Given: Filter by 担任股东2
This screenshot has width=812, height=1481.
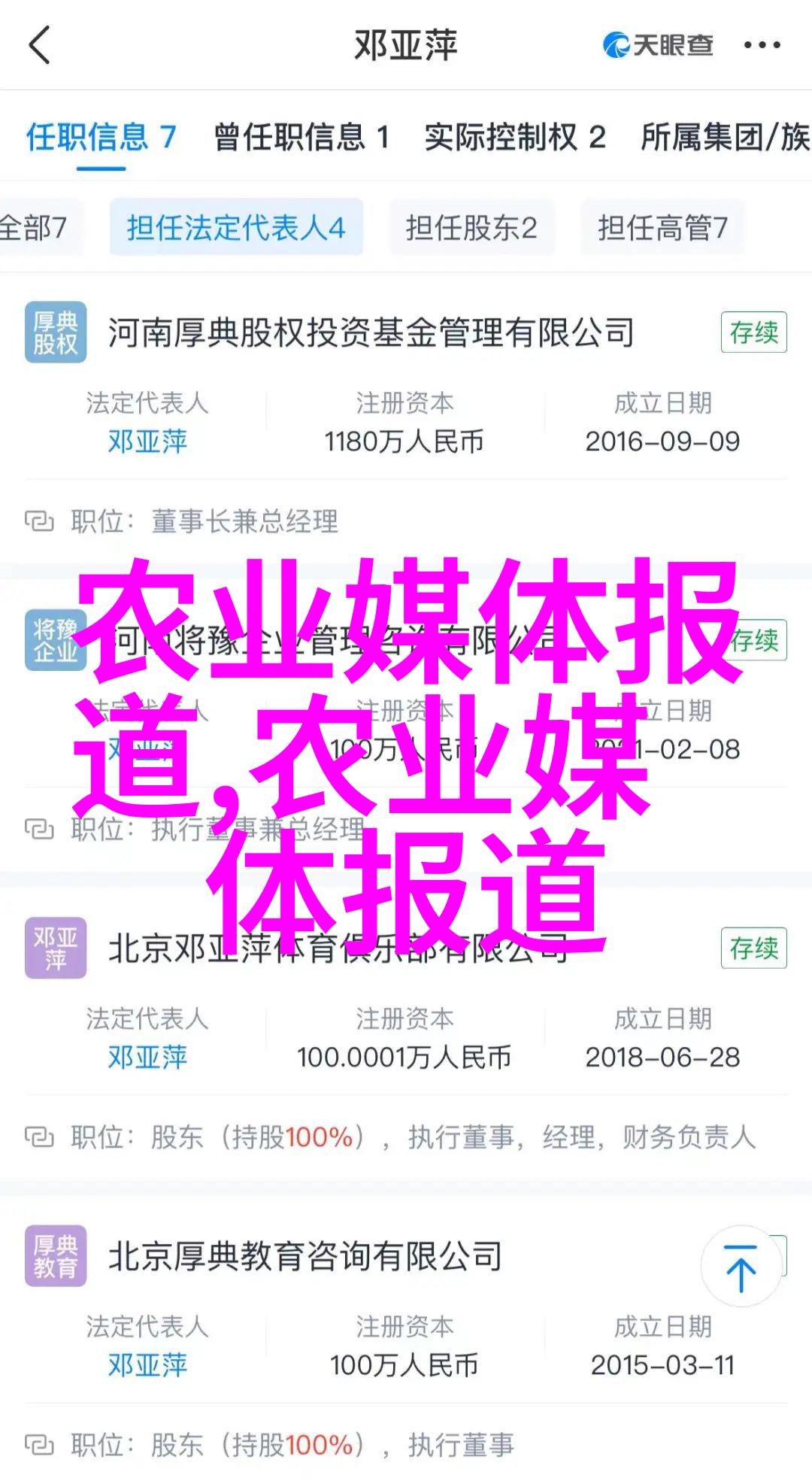Looking at the screenshot, I should [x=471, y=227].
